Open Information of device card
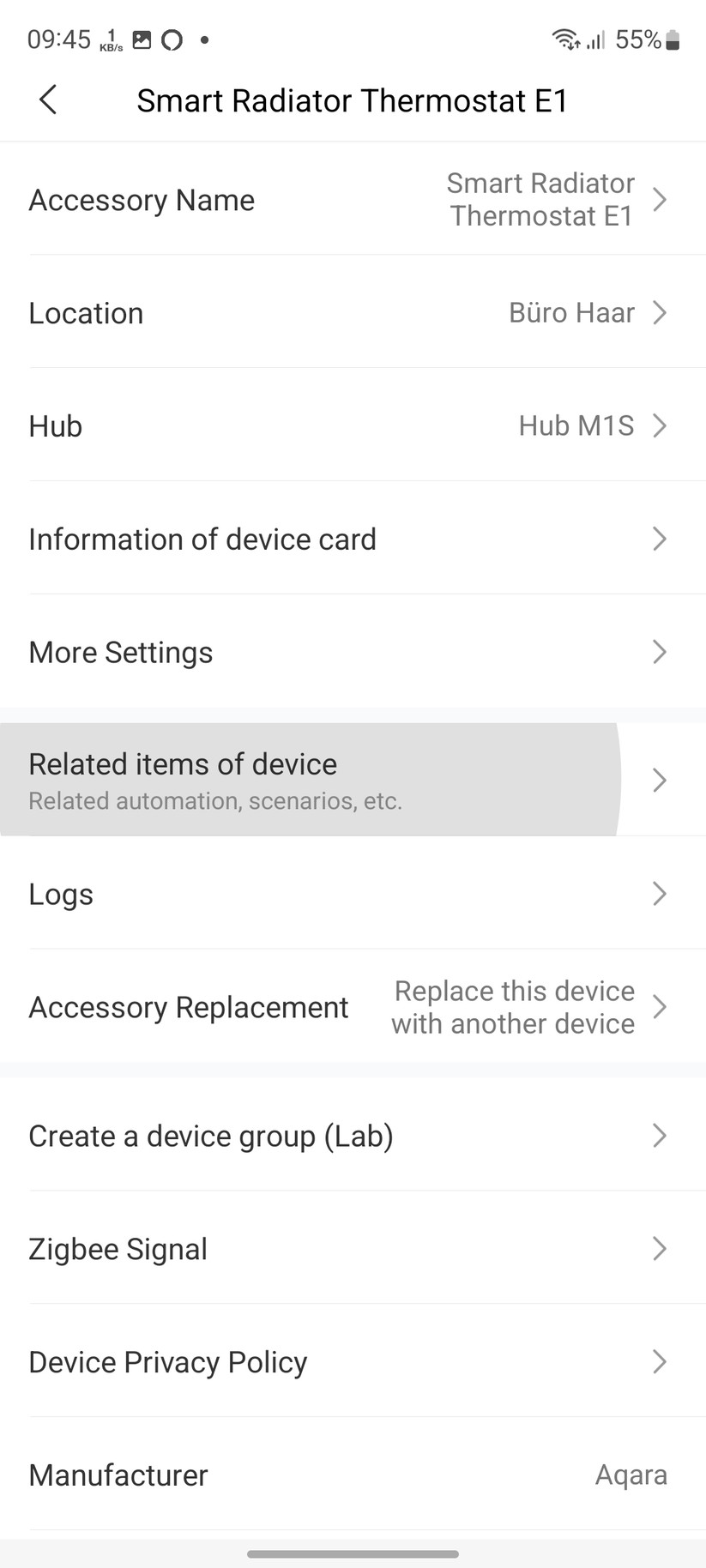 click(659, 539)
